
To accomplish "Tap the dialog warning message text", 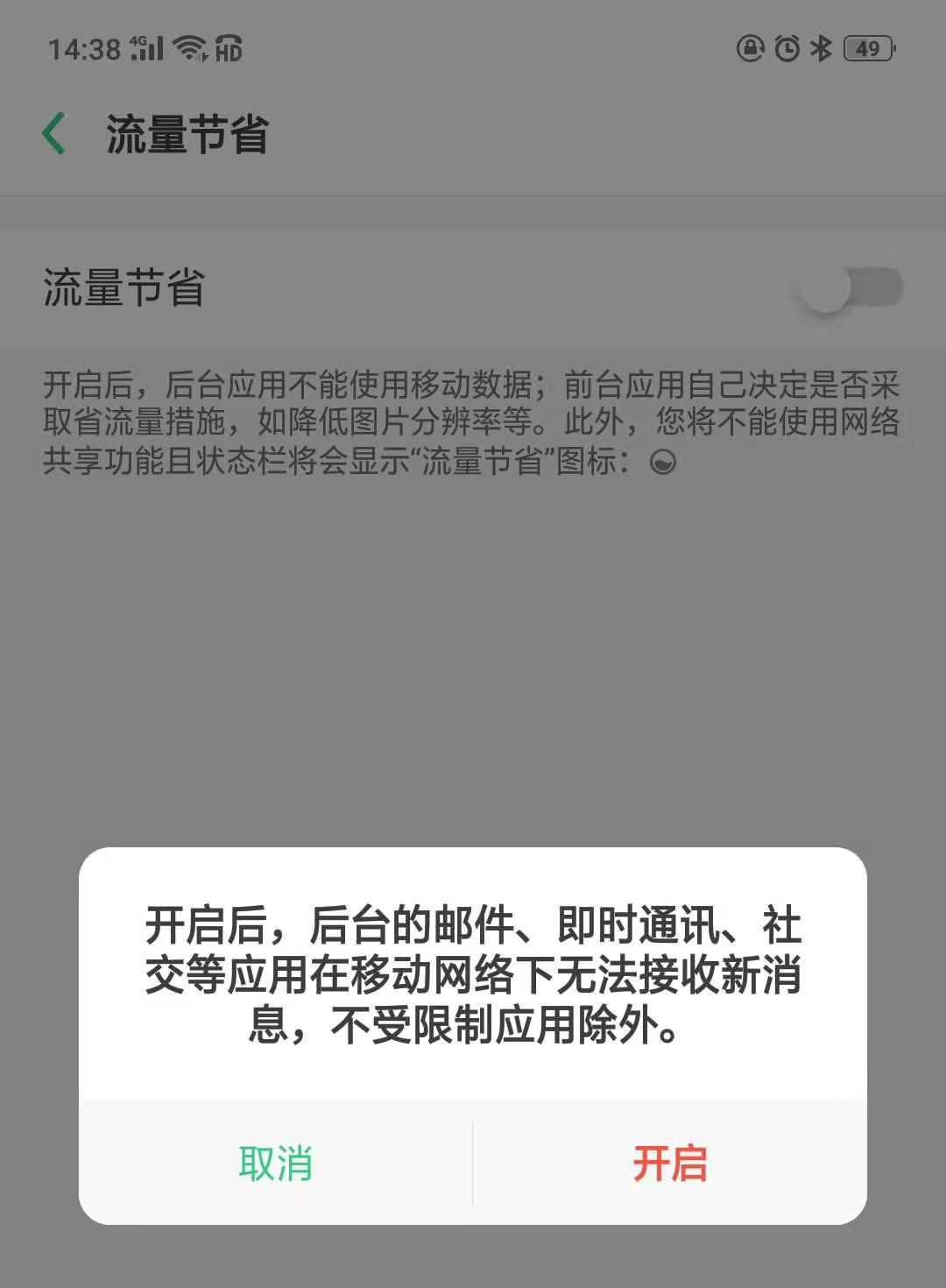I will pyautogui.click(x=473, y=977).
